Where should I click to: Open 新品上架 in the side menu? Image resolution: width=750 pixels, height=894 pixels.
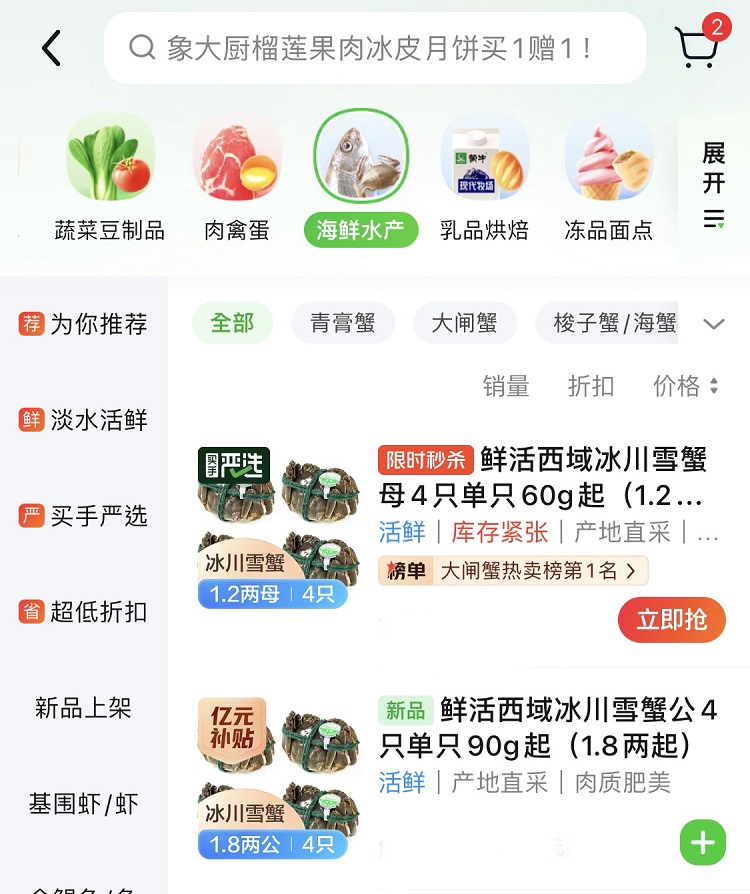point(84,708)
